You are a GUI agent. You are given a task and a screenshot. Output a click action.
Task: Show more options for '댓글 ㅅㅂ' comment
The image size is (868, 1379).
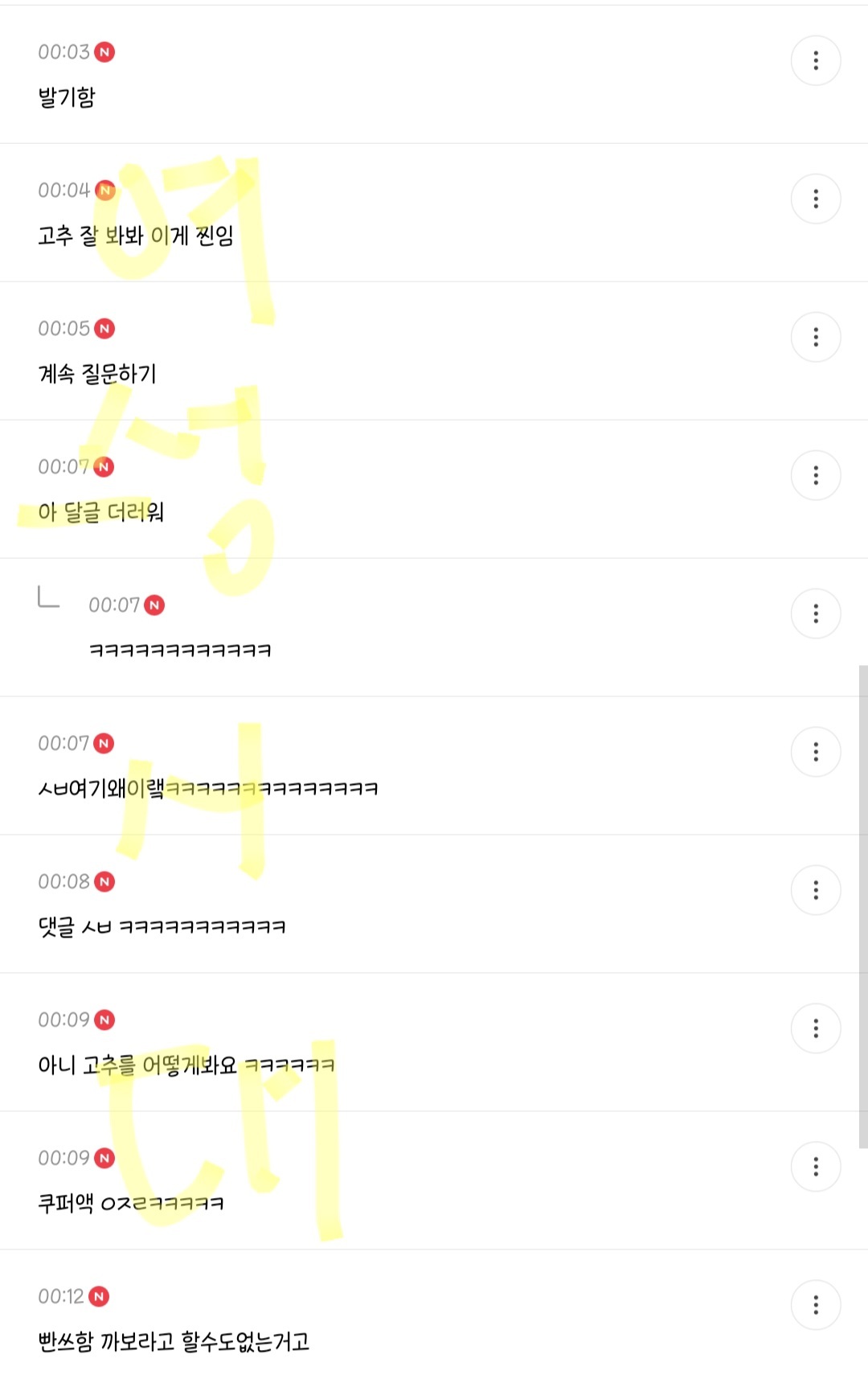point(816,890)
